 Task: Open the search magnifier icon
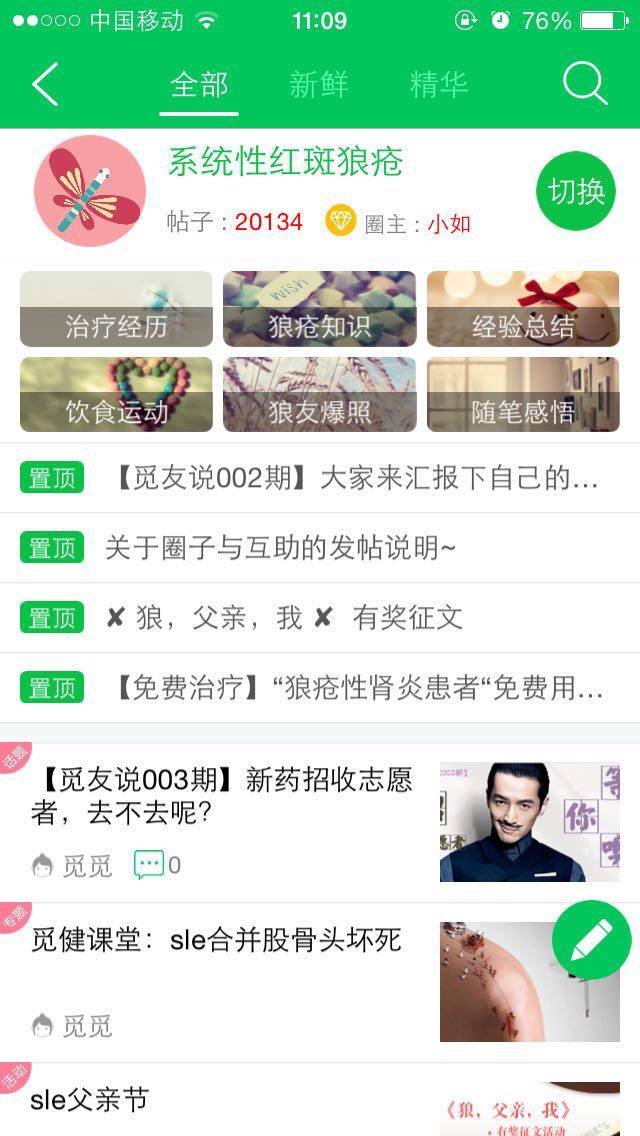[585, 85]
